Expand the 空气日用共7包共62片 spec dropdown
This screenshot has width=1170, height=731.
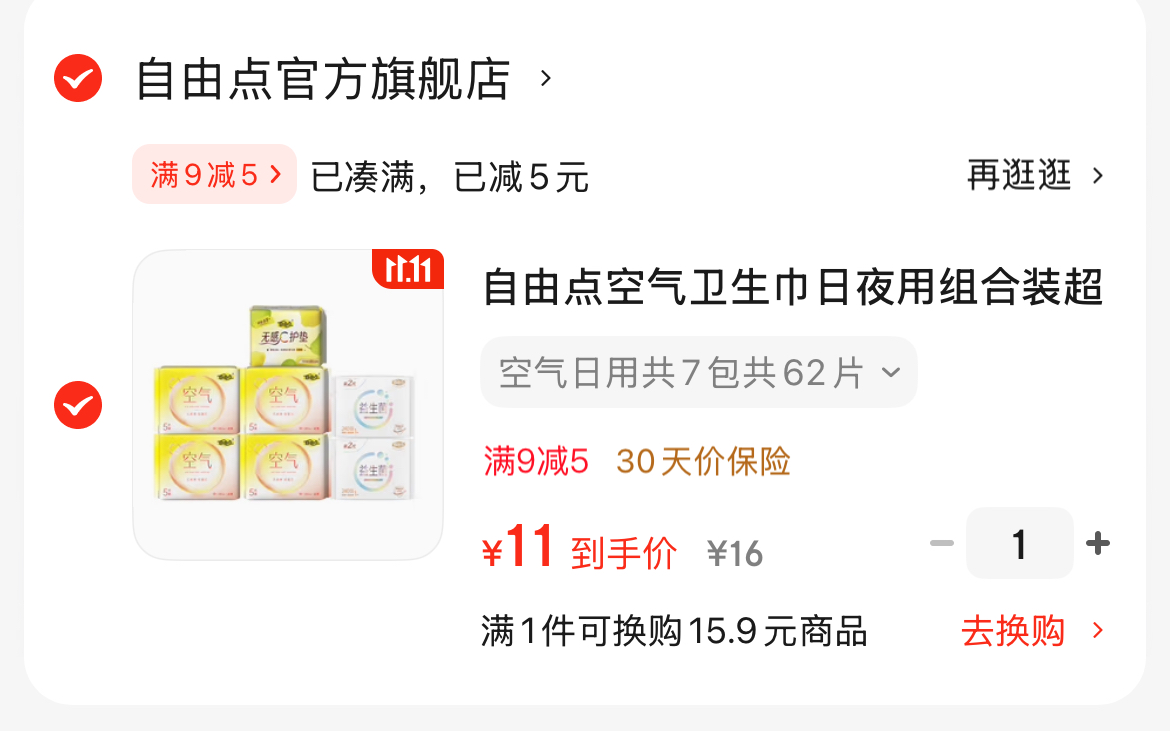pyautogui.click(x=698, y=373)
